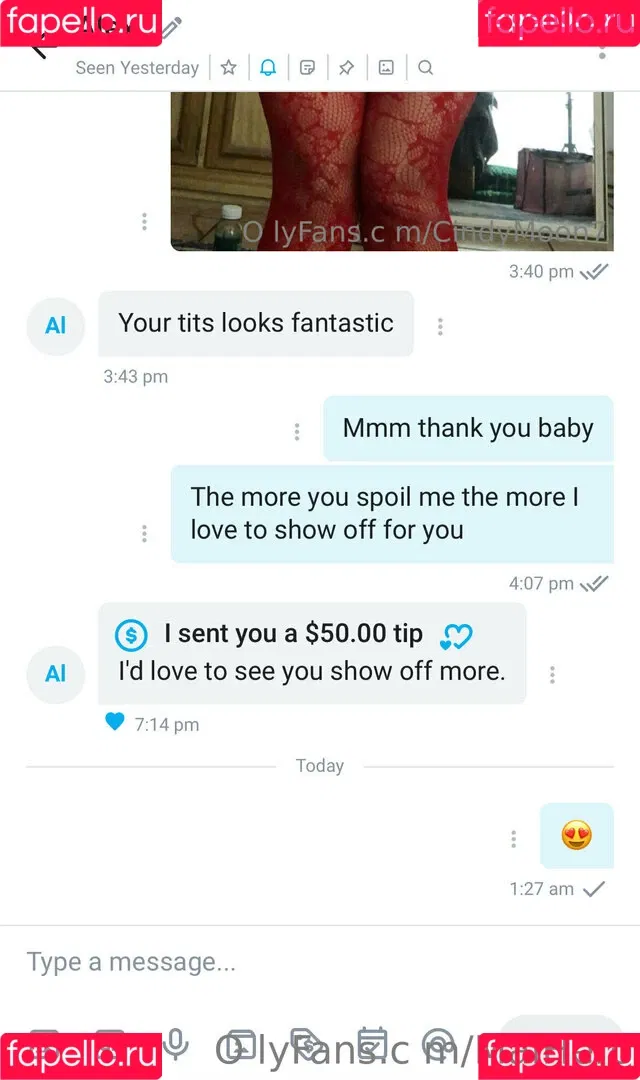This screenshot has width=640, height=1080.
Task: Open the sent photo at 3:40 pm
Action: (x=390, y=170)
